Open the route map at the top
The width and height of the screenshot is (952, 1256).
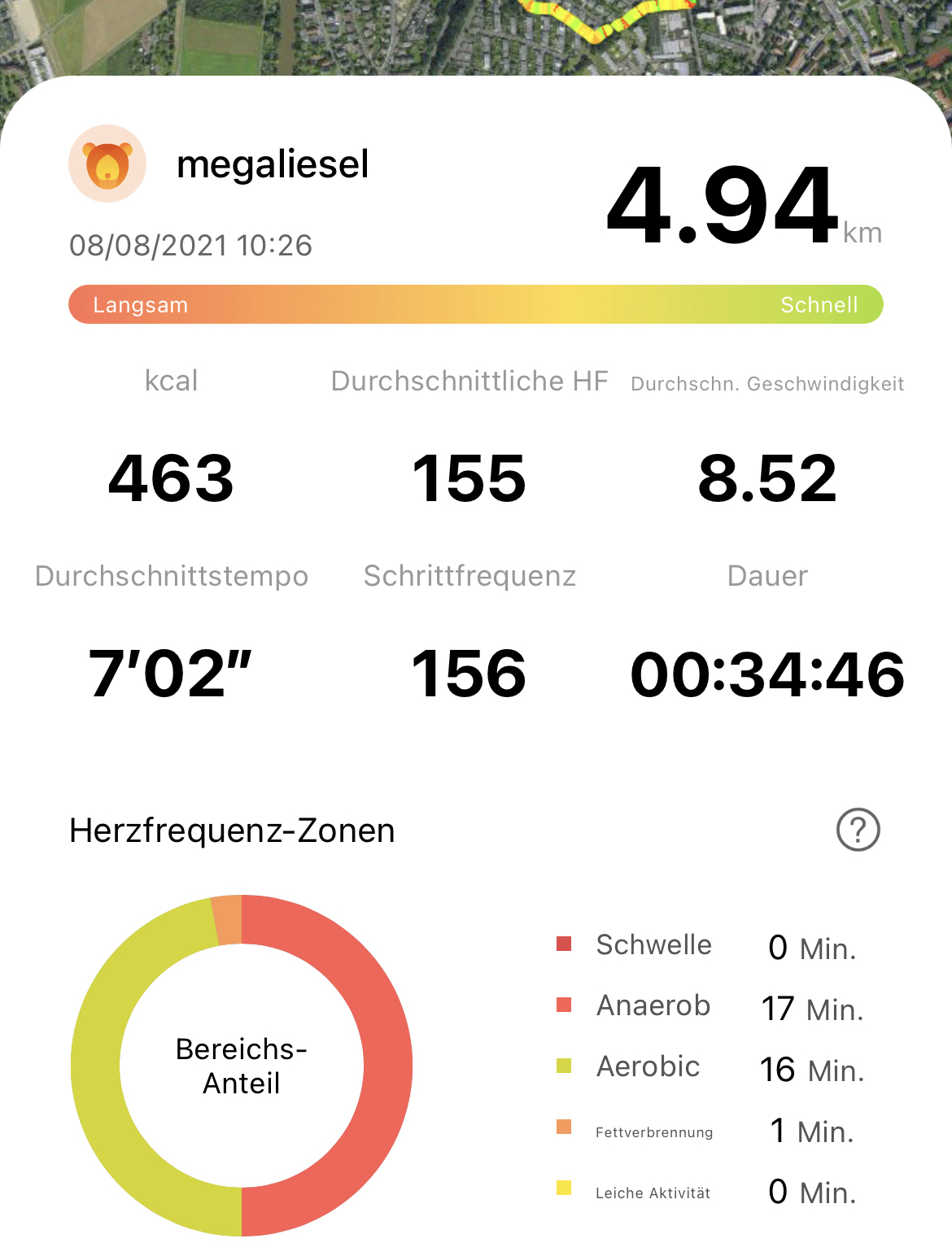(476, 34)
